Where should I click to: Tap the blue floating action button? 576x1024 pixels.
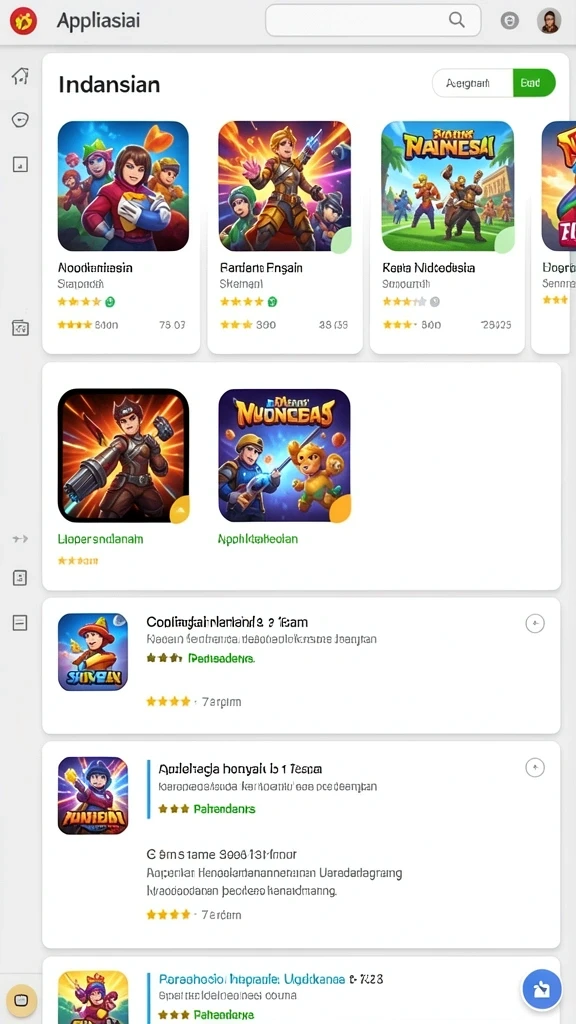pyautogui.click(x=541, y=990)
